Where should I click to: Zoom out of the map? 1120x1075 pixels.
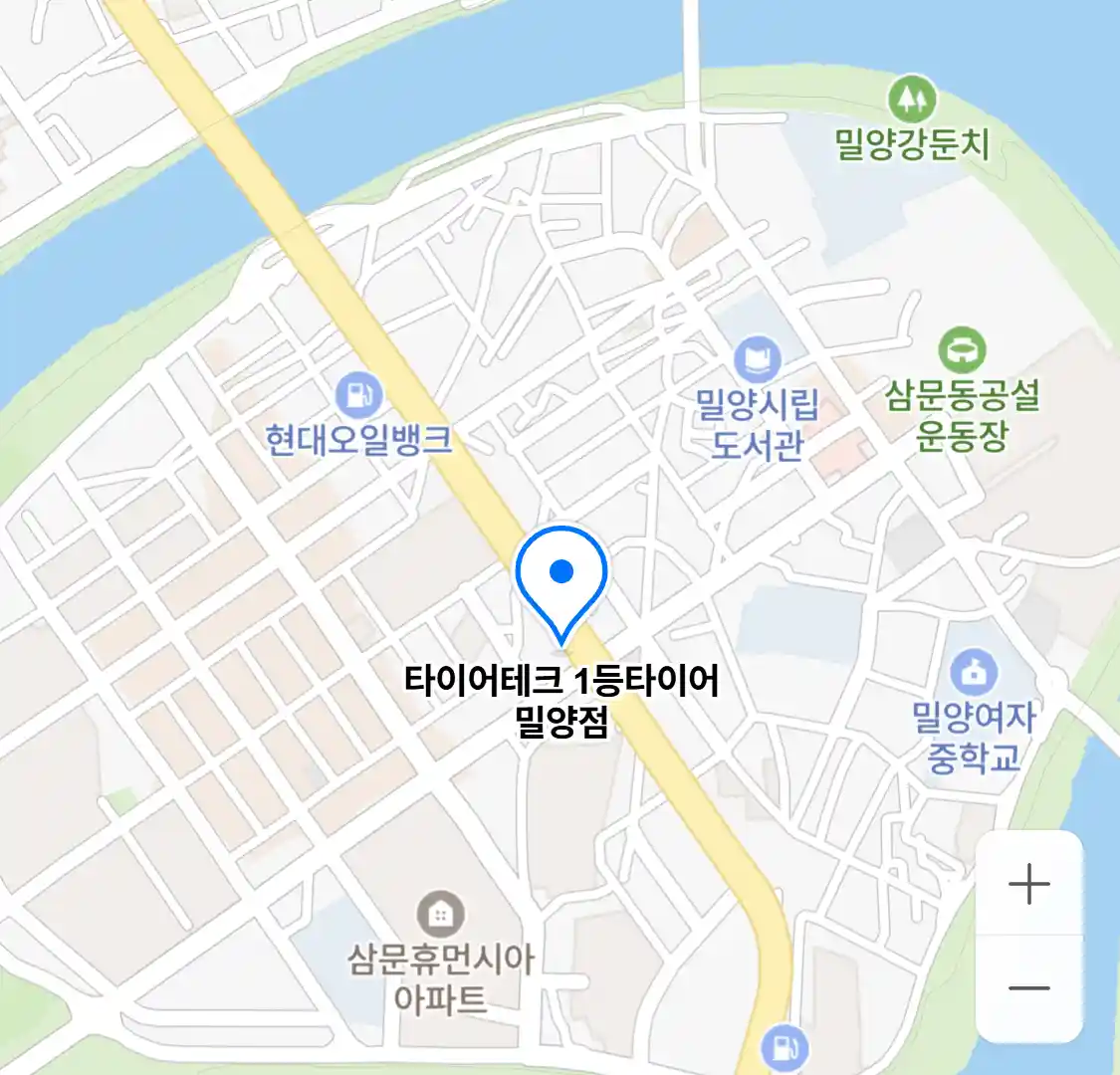1028,988
